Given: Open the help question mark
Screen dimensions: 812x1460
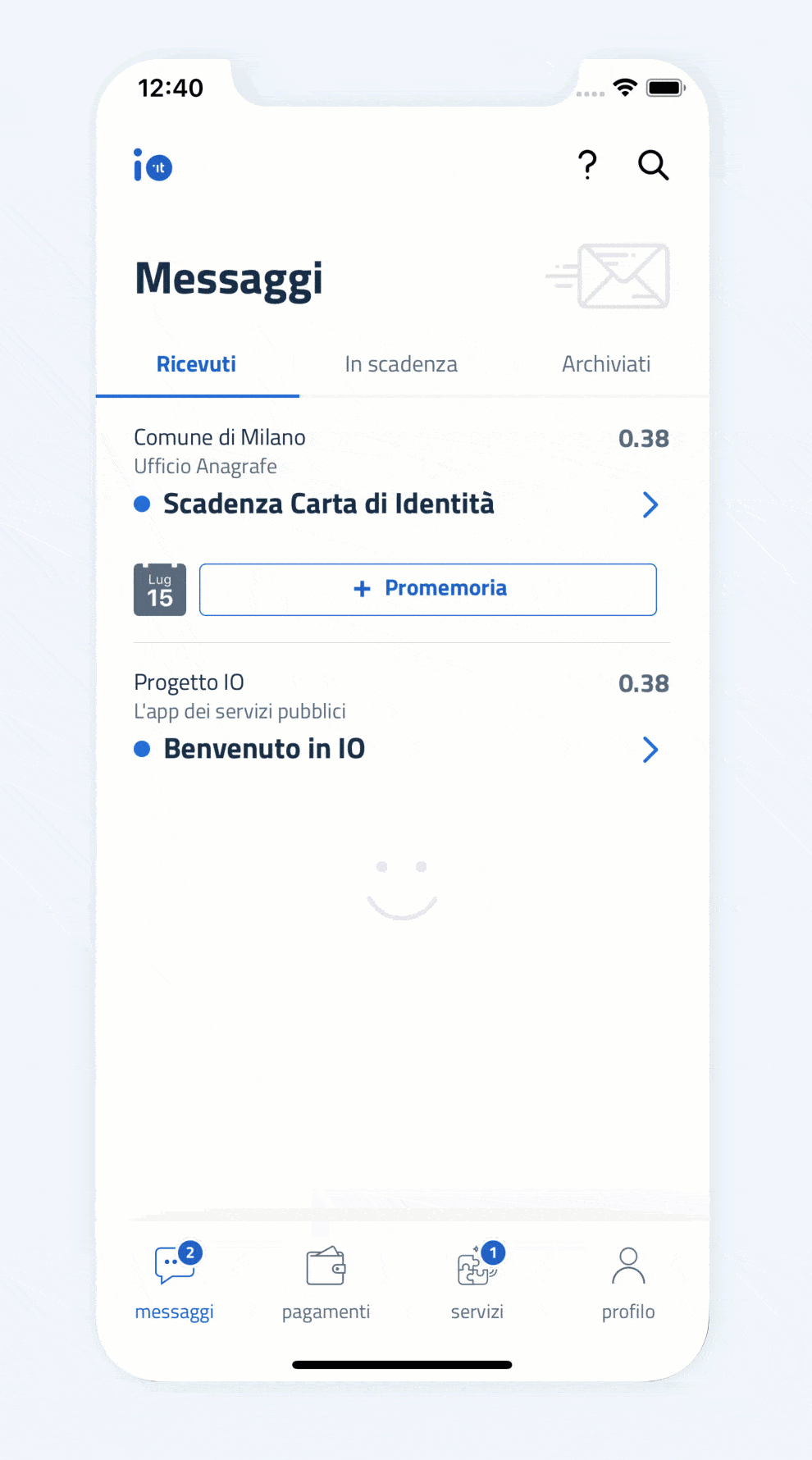Looking at the screenshot, I should (587, 165).
